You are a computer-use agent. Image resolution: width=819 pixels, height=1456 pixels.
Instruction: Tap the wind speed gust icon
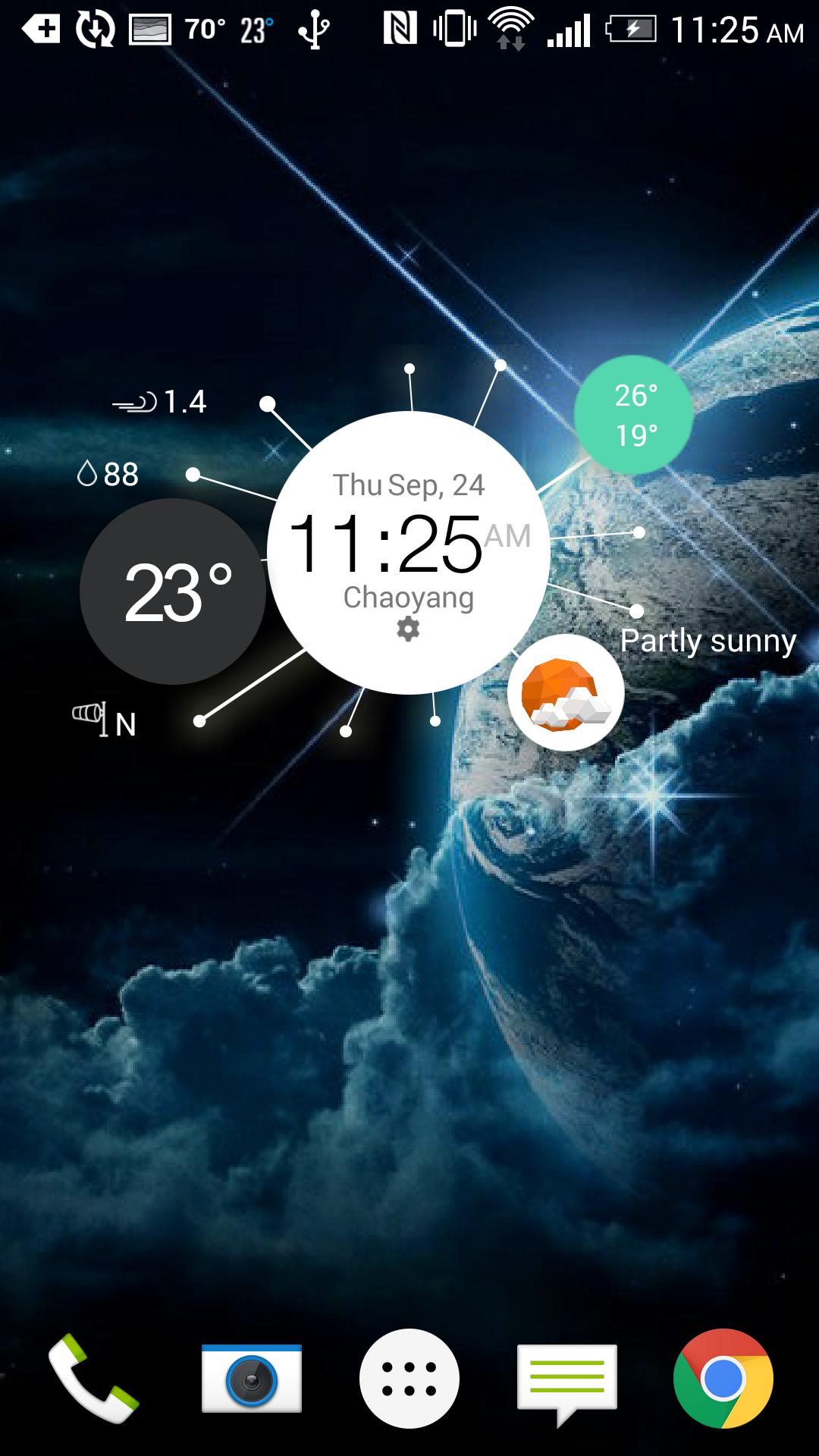tap(136, 402)
